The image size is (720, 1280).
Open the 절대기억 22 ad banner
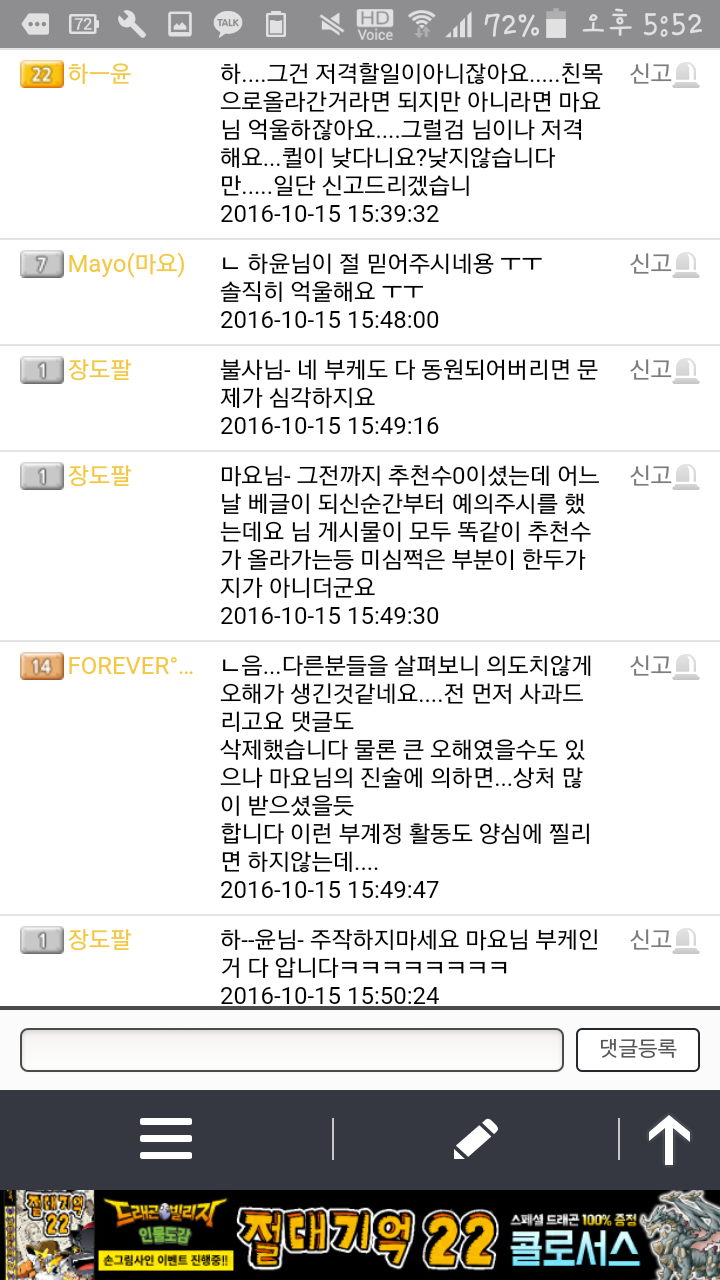pyautogui.click(x=360, y=1235)
